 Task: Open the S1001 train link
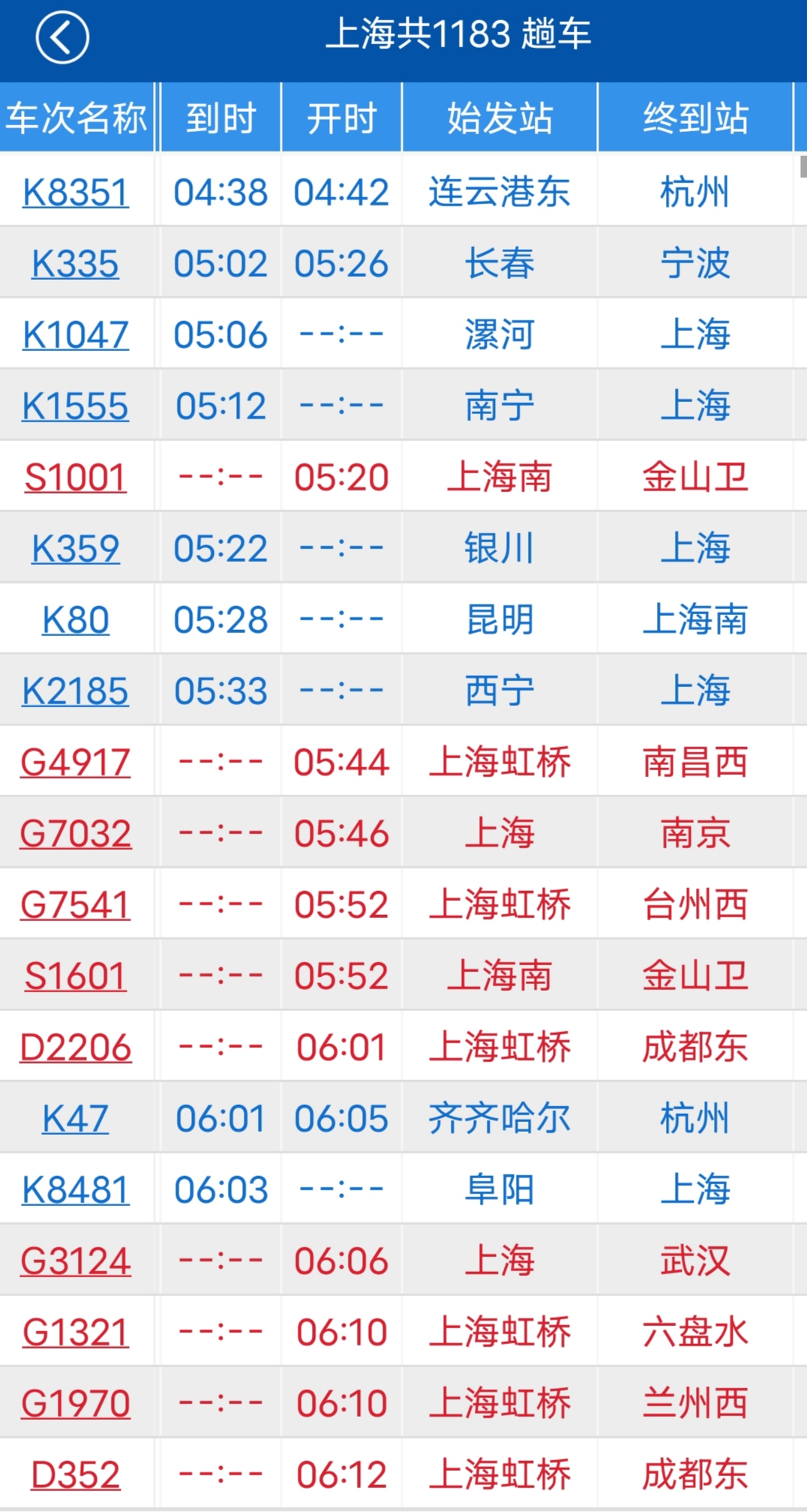(75, 477)
